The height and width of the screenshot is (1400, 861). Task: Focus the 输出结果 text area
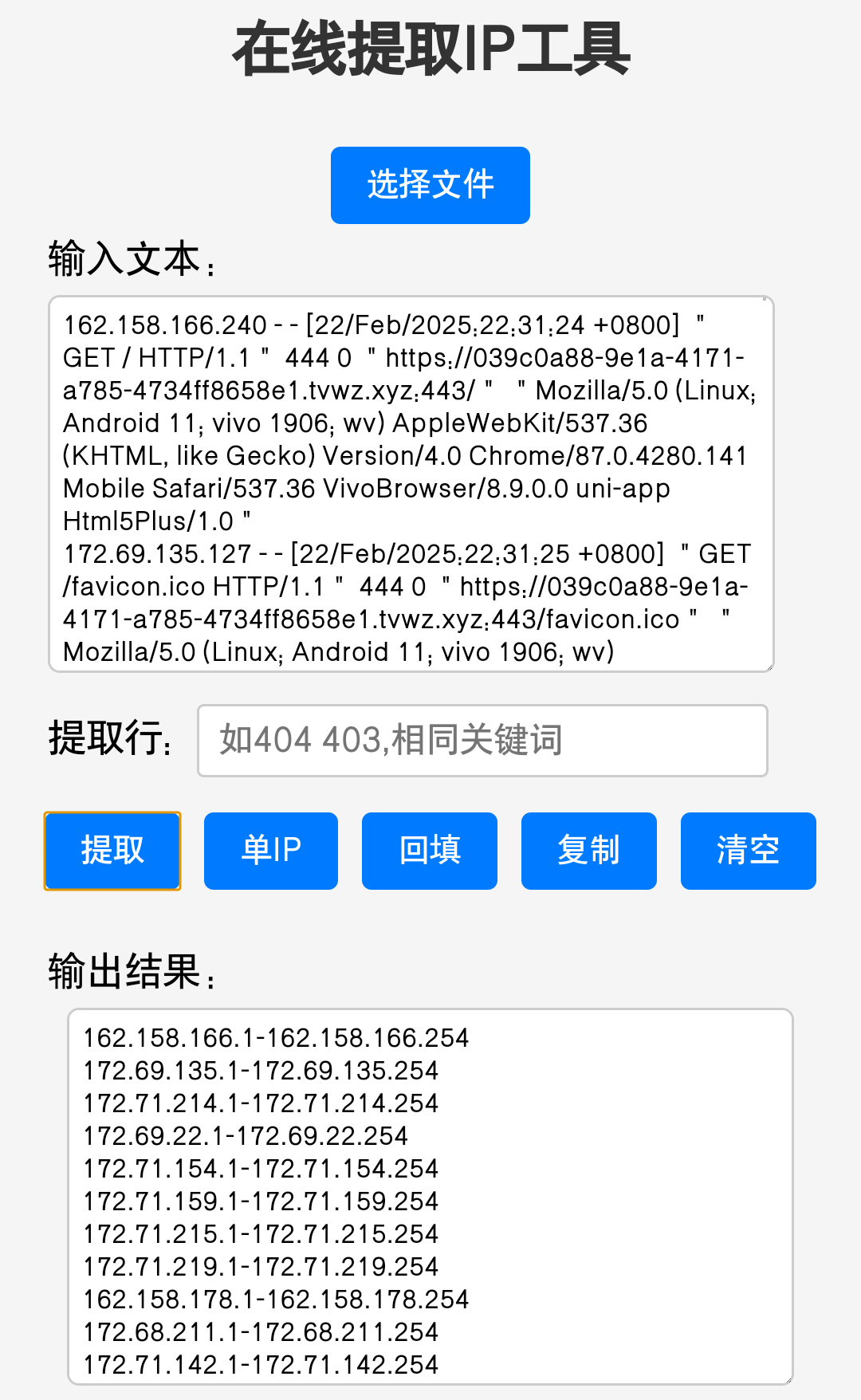[431, 1196]
